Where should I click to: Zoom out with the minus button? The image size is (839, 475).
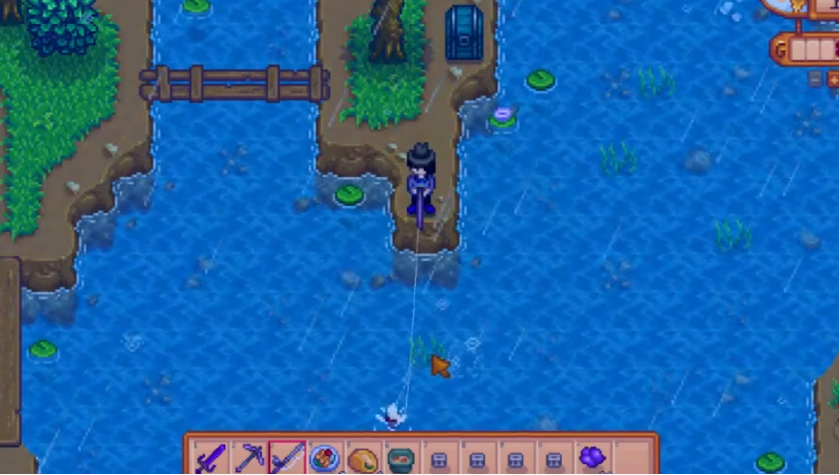click(x=815, y=78)
